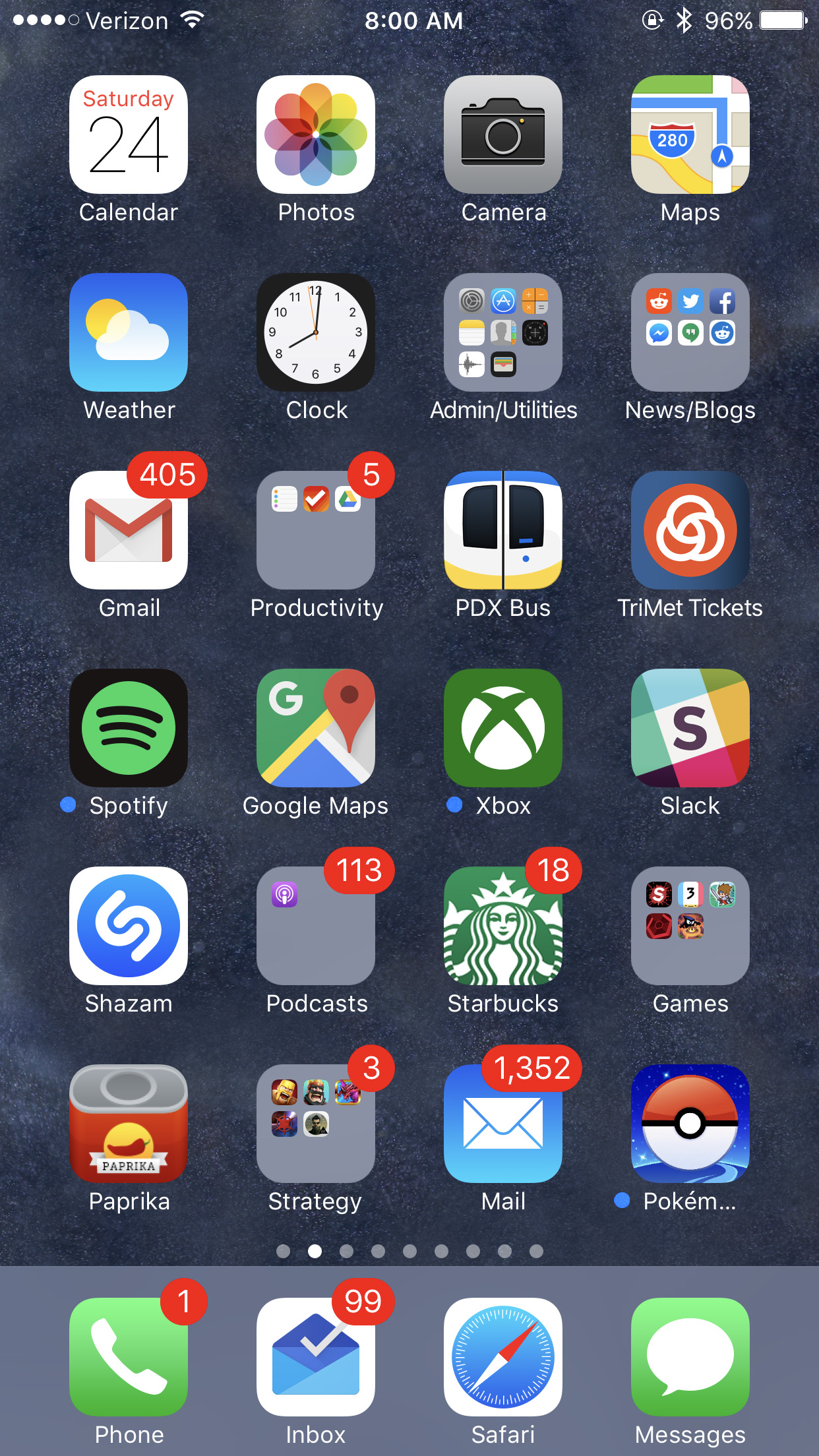
Task: Launch Spotify
Action: pos(129,728)
